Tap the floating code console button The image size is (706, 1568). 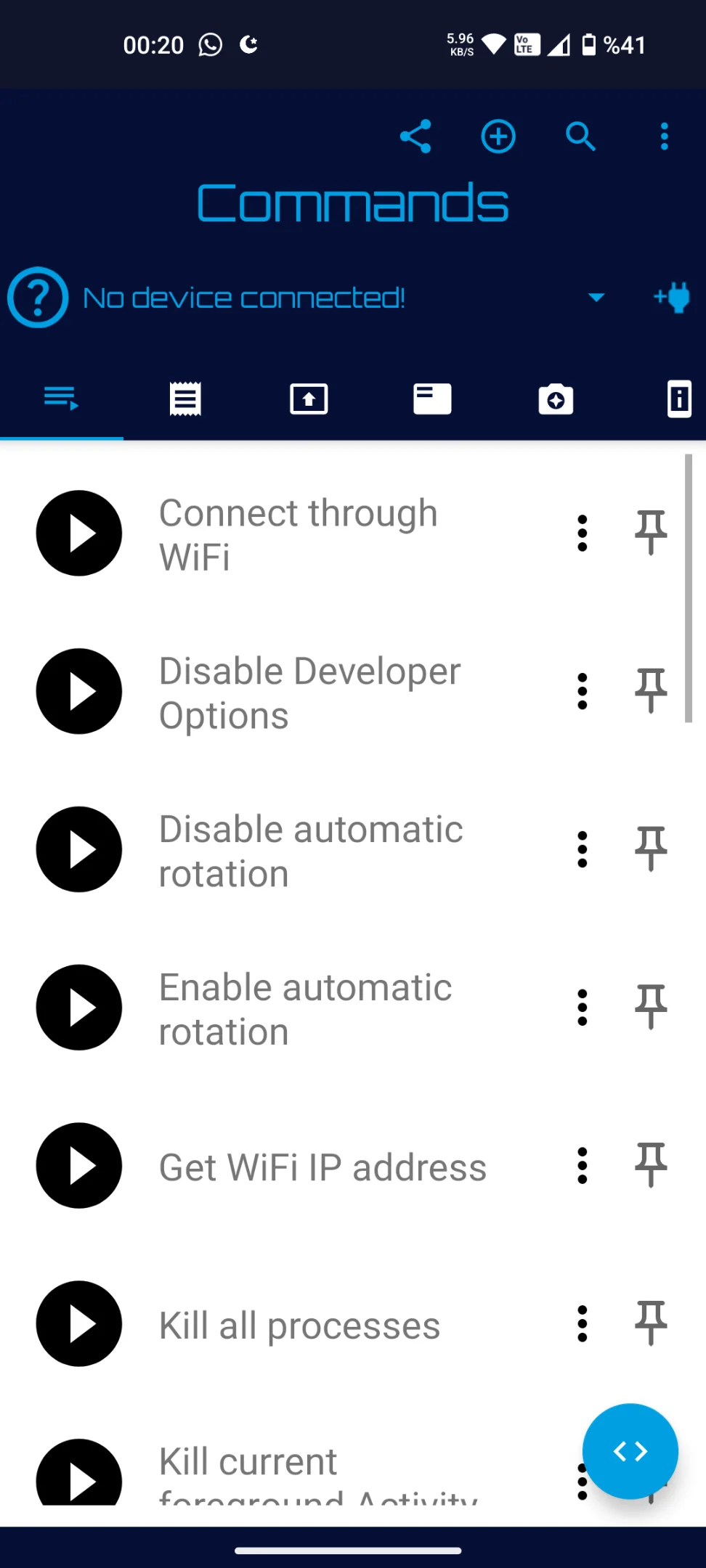coord(630,1452)
